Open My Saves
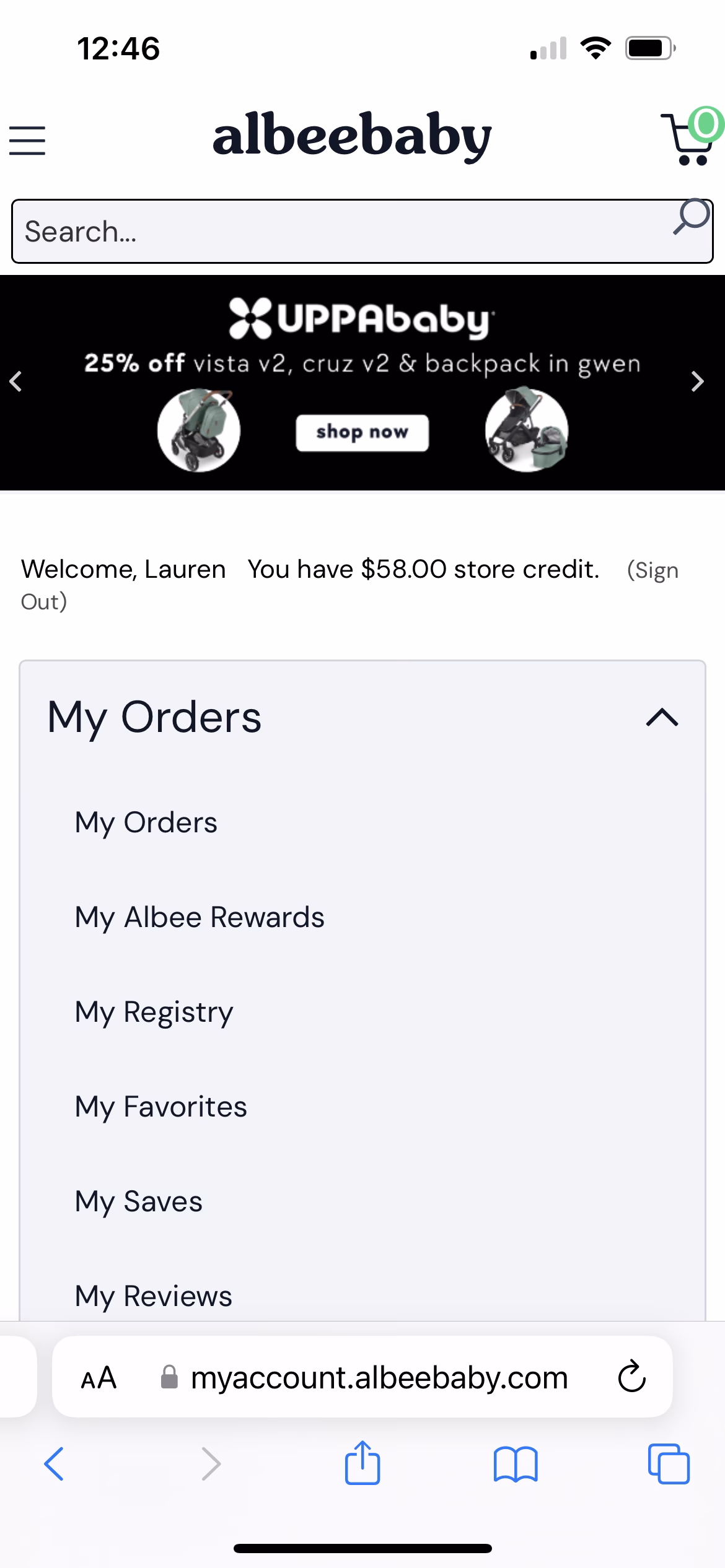Image resolution: width=725 pixels, height=1568 pixels. pos(138,1201)
